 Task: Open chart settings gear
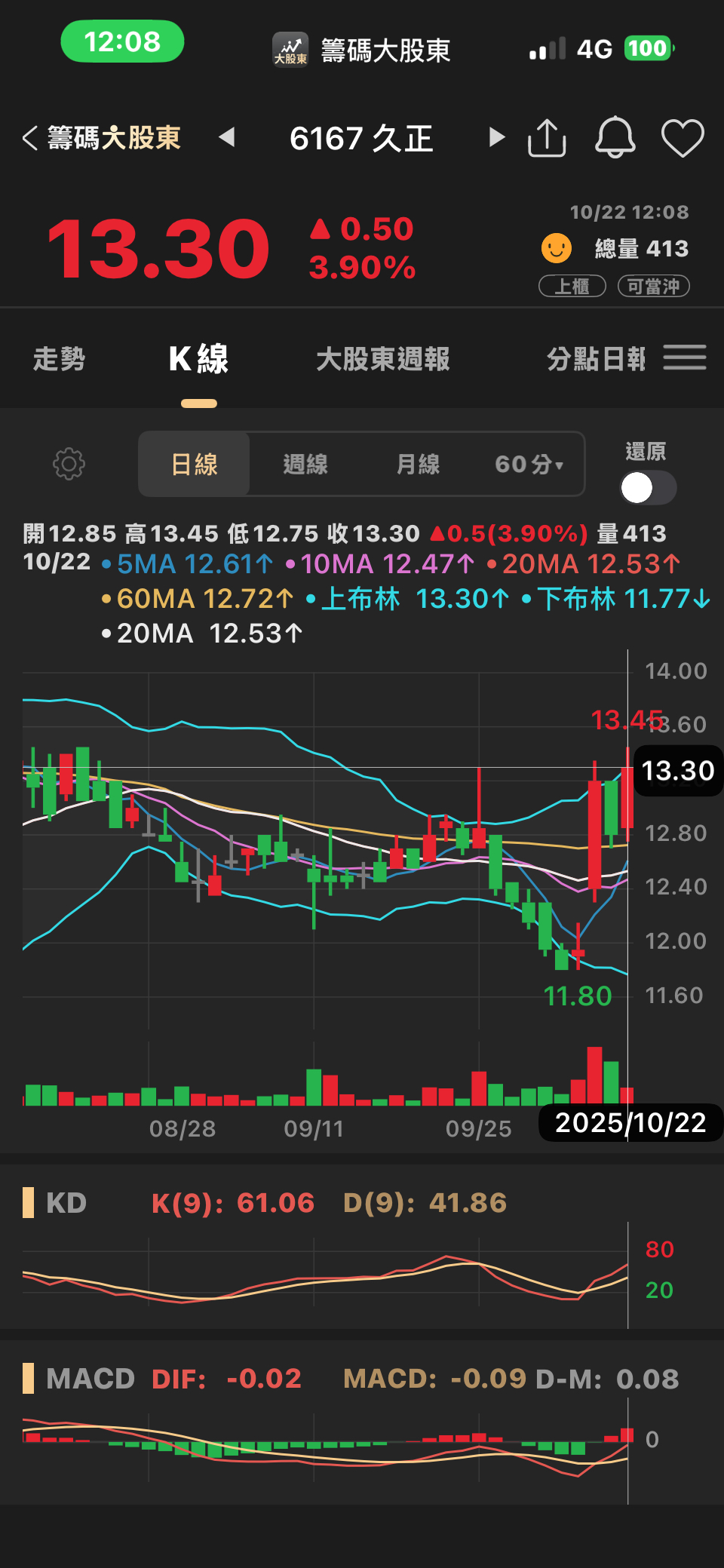tap(69, 464)
